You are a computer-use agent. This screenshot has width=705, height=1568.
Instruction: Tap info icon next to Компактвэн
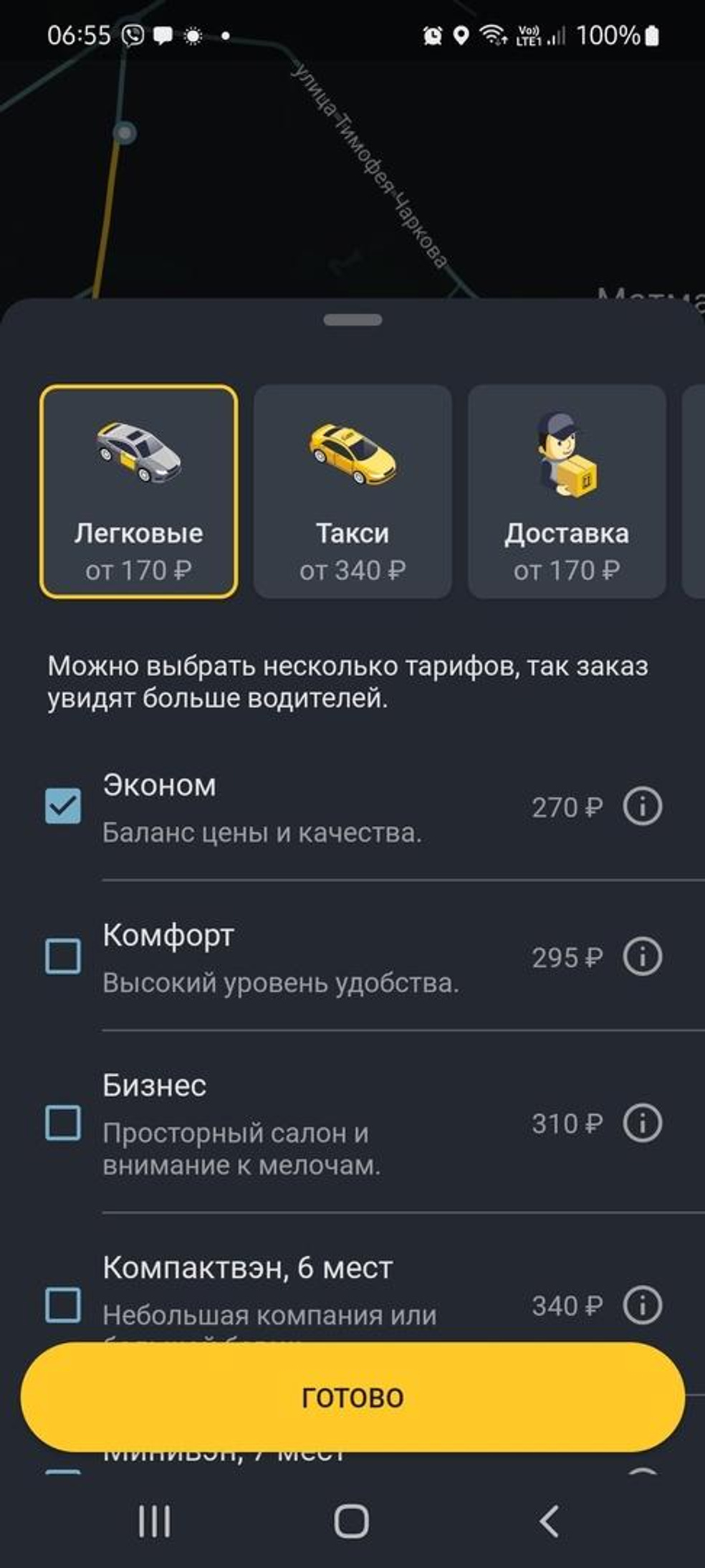coord(642,1305)
